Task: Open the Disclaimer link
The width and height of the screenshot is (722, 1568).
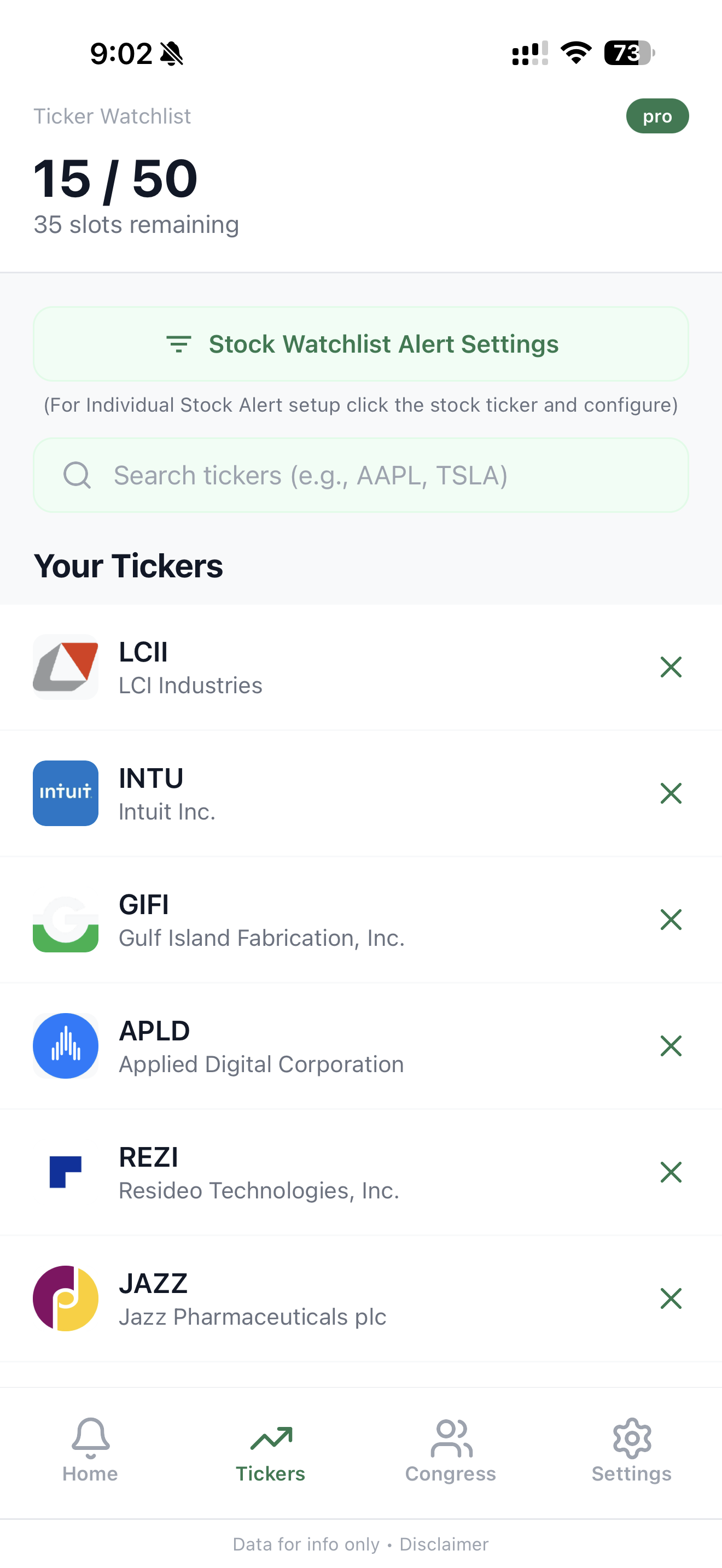Action: (x=443, y=1543)
